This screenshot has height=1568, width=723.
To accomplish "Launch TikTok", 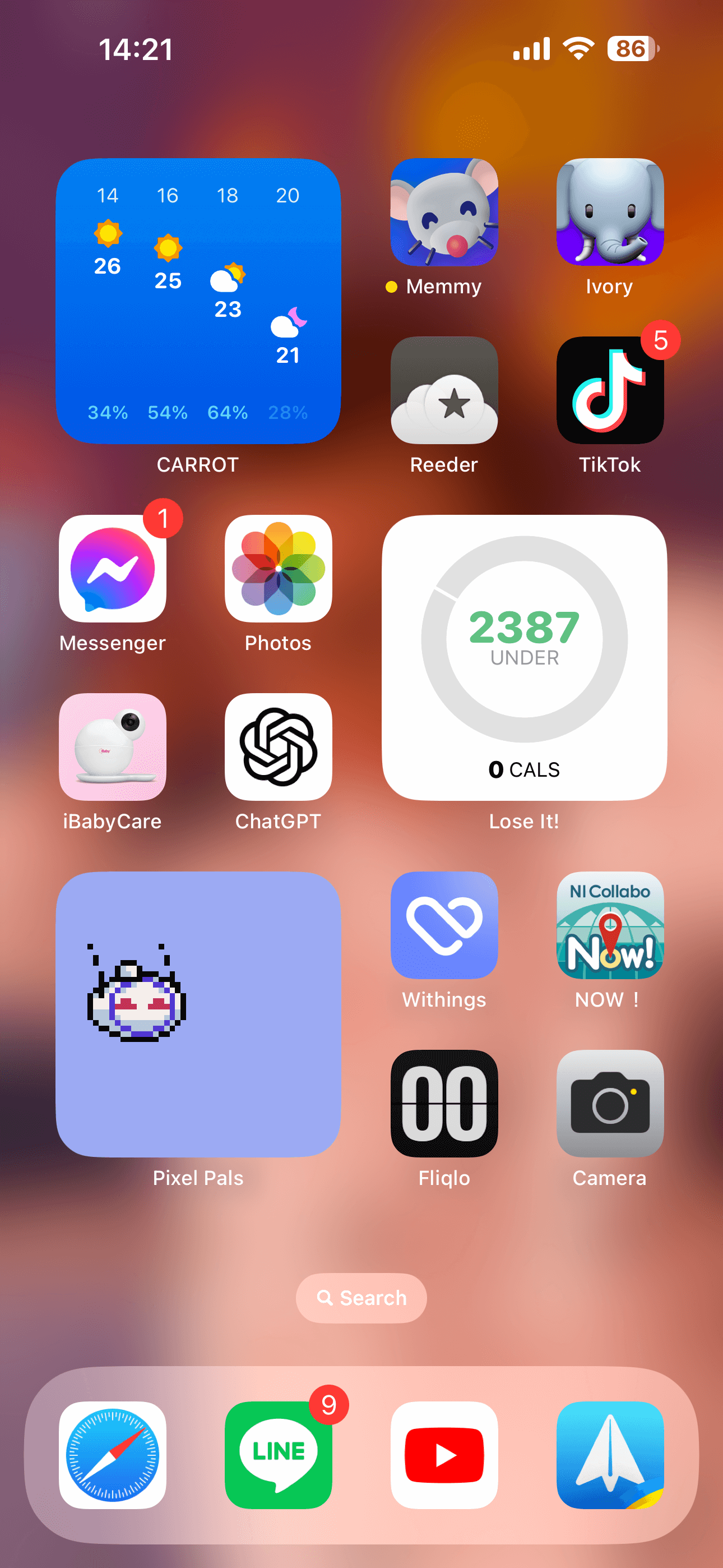I will [x=609, y=390].
